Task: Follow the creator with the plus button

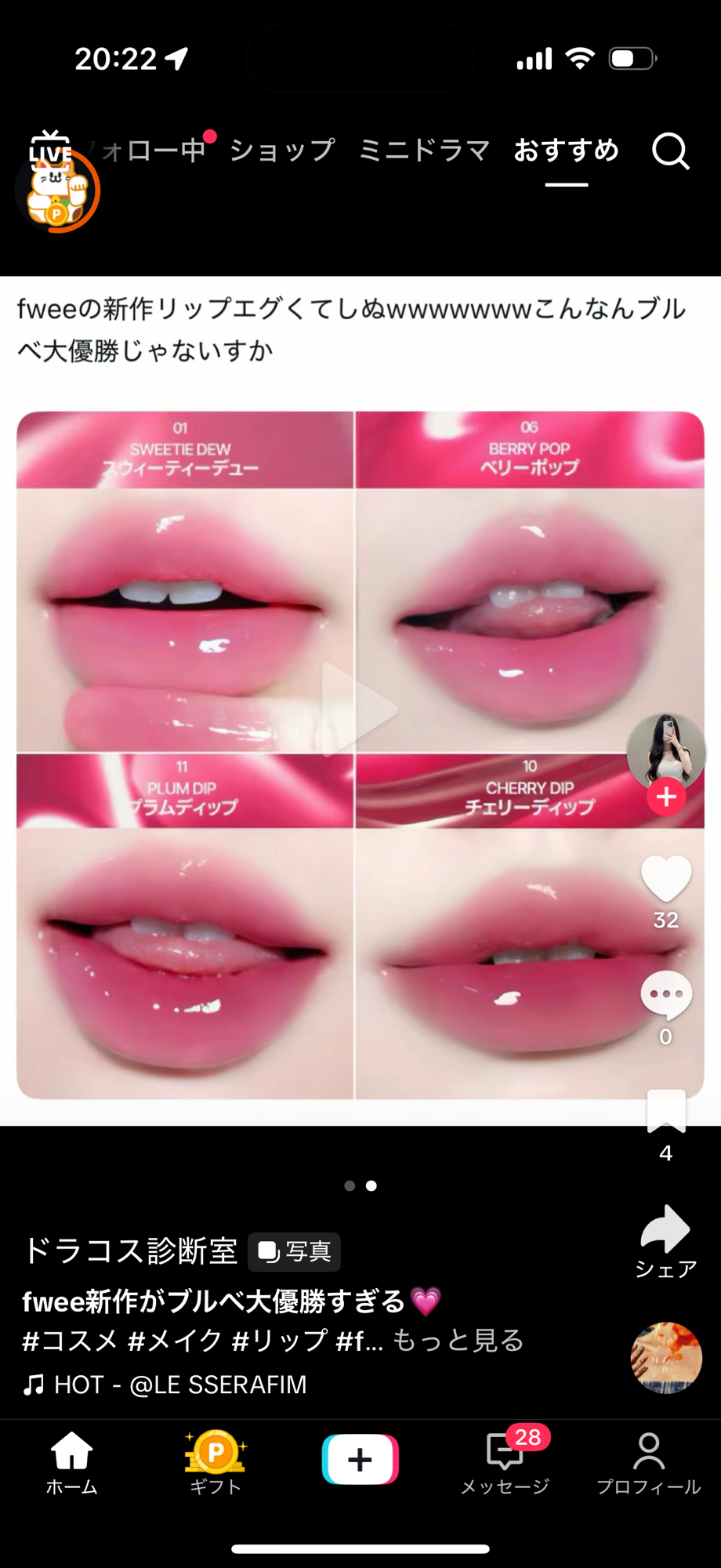Action: (666, 797)
